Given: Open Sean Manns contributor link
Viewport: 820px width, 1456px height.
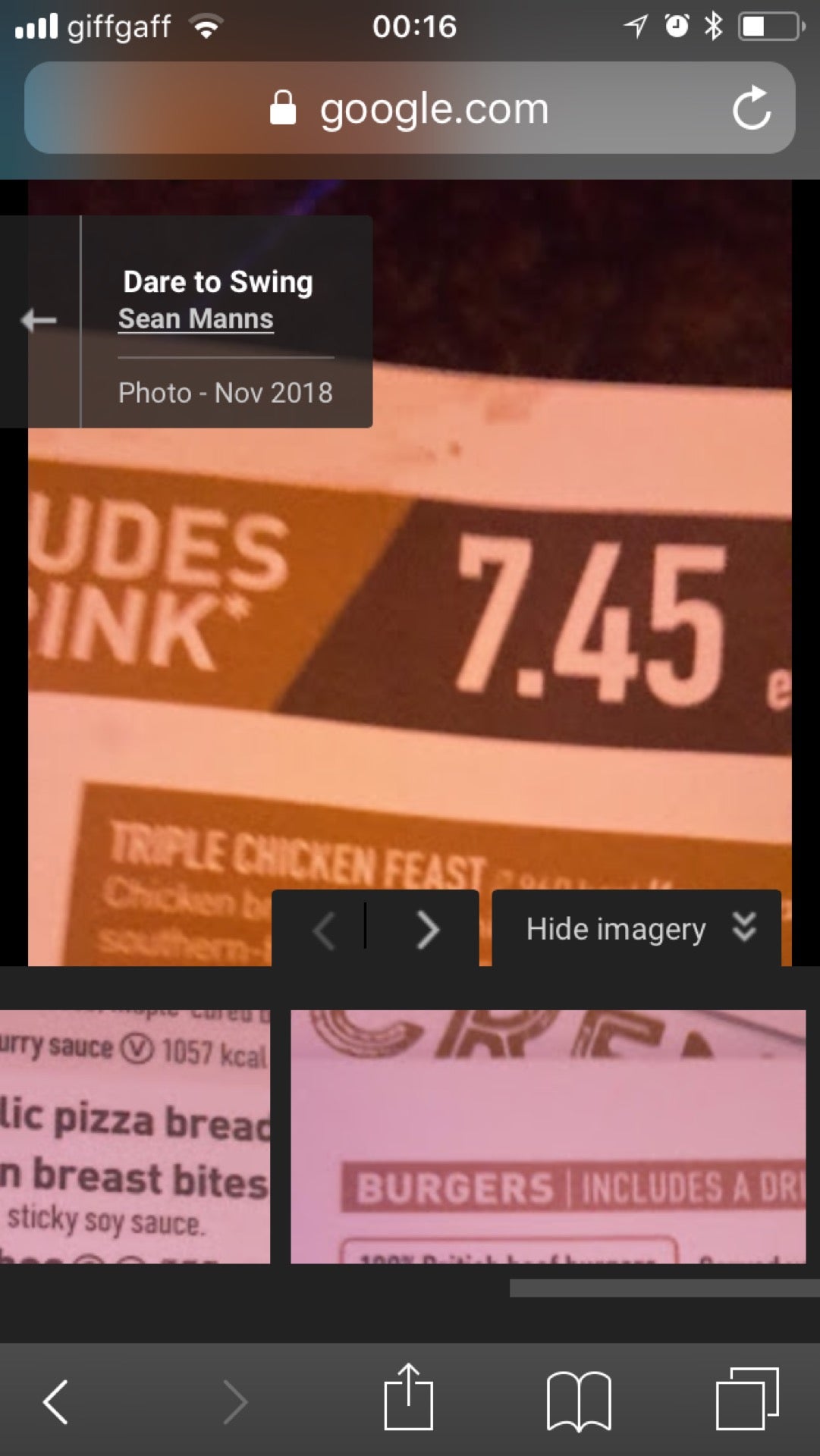Looking at the screenshot, I should 196,318.
